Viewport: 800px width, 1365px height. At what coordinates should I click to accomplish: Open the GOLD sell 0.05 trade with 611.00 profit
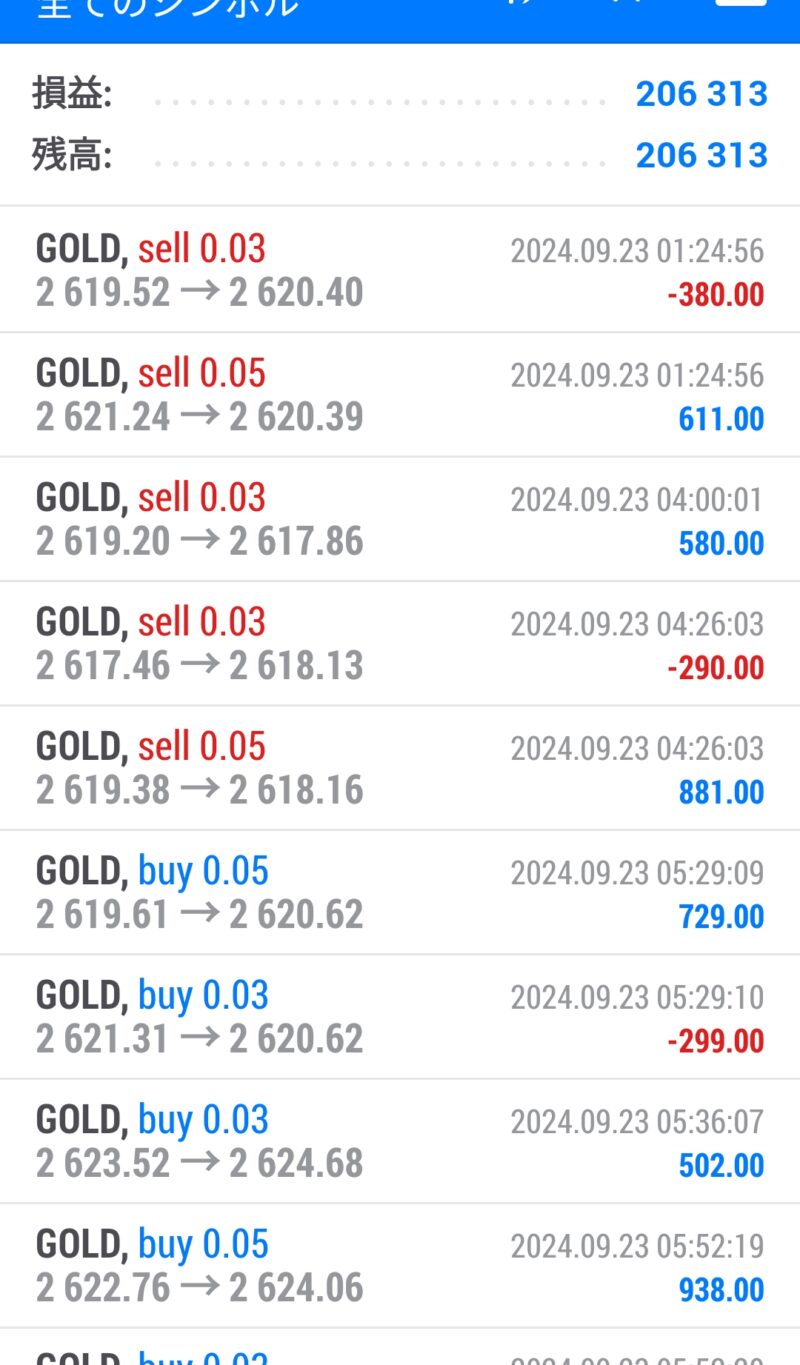pos(400,395)
